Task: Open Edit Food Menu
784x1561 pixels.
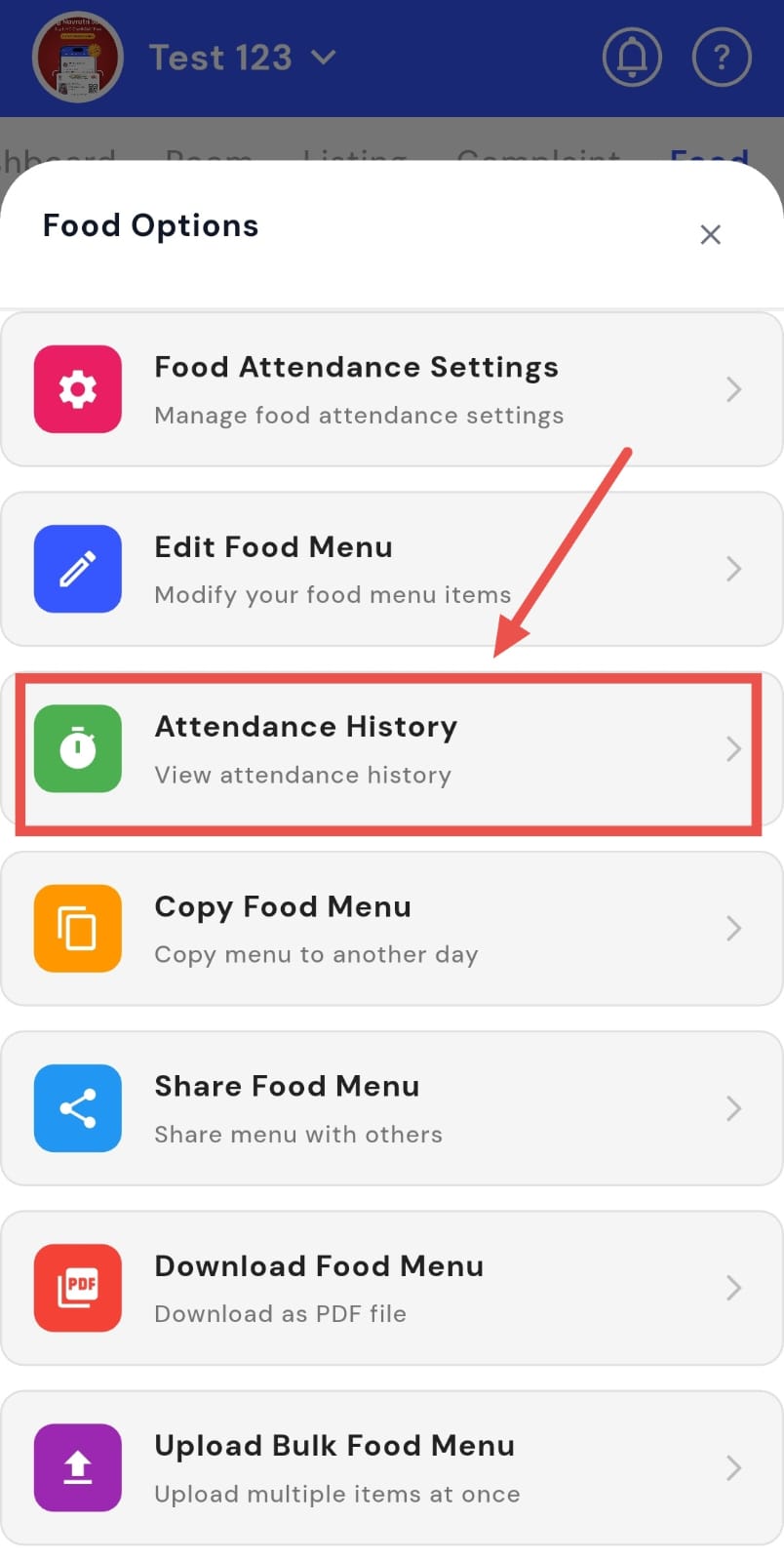Action: (390, 569)
